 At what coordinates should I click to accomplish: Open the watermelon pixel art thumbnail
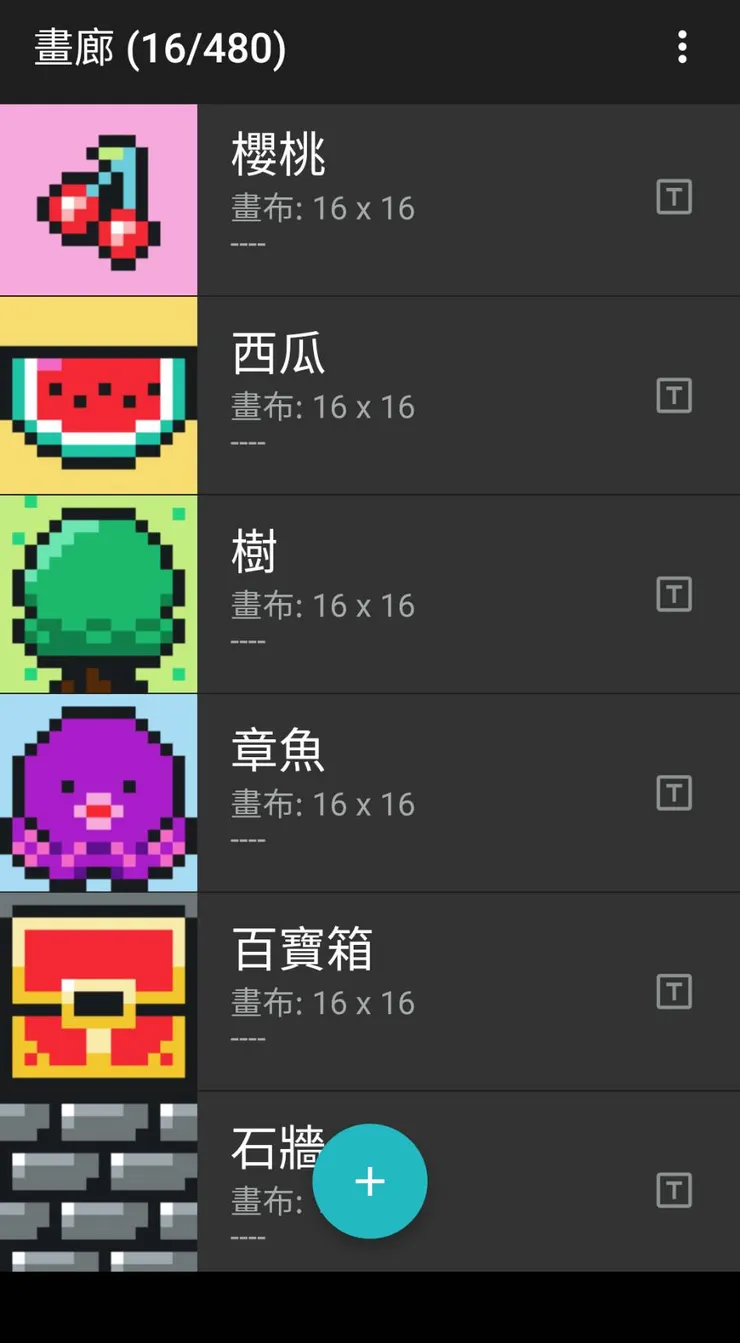[99, 395]
